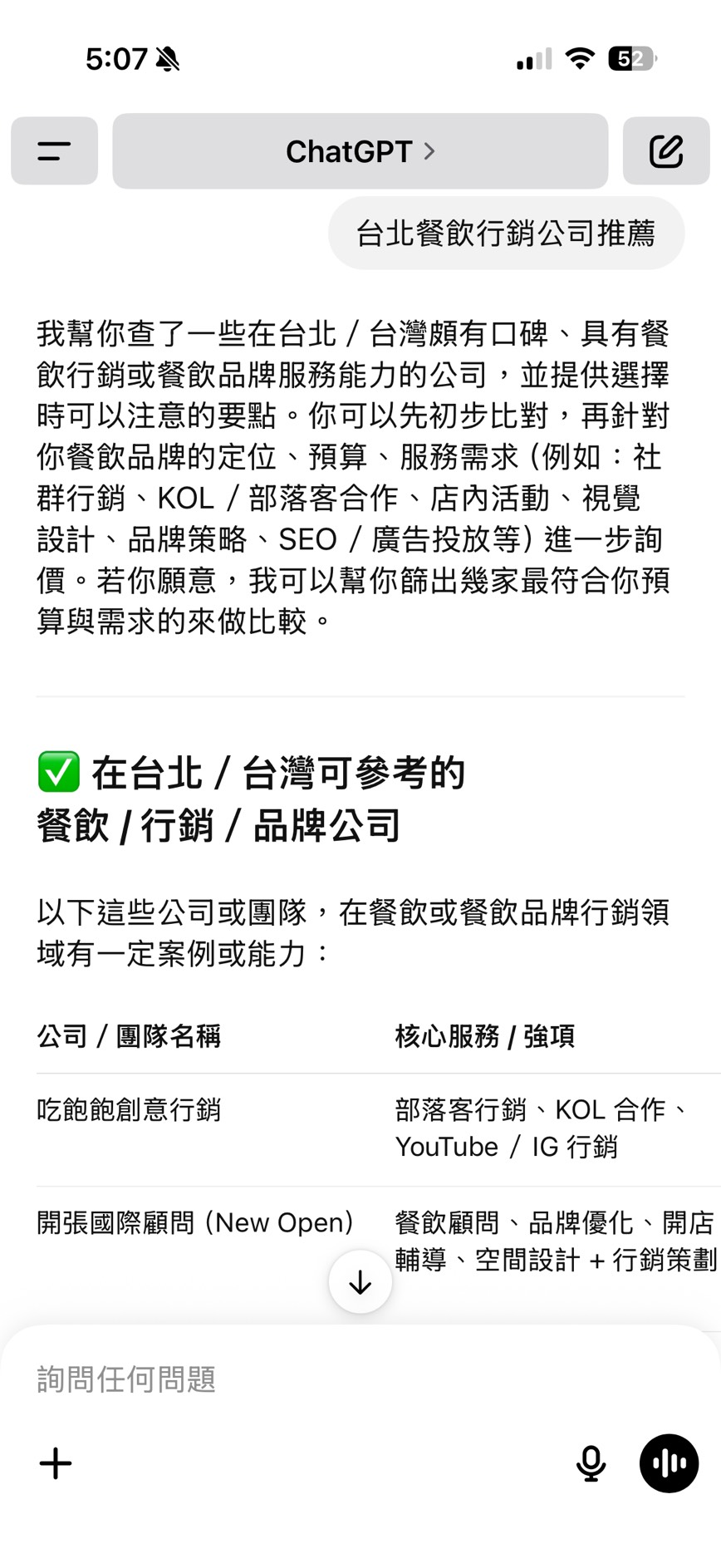Launch voice conversation mode

[x=669, y=1463]
